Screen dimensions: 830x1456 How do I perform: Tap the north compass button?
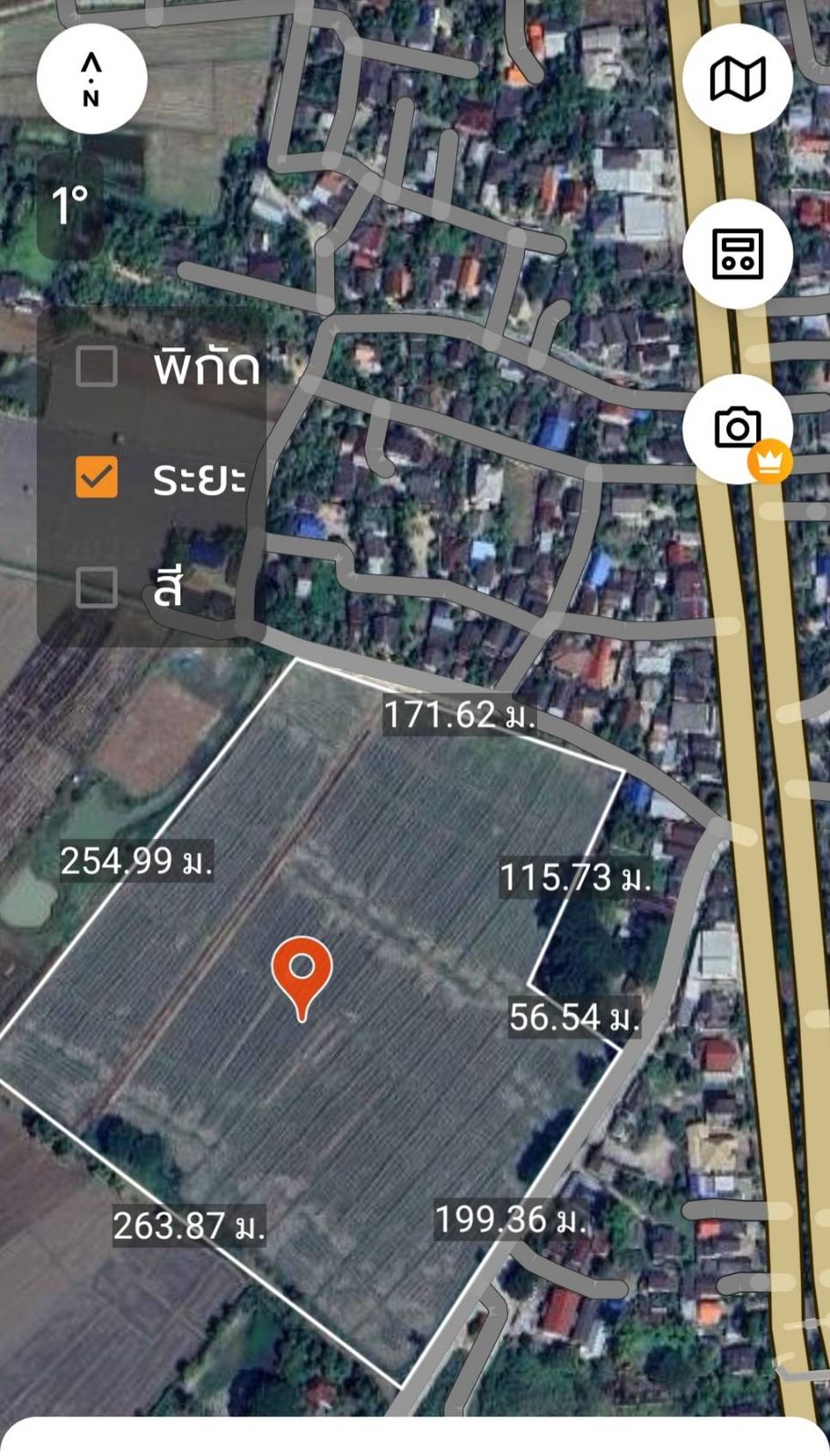pyautogui.click(x=92, y=79)
